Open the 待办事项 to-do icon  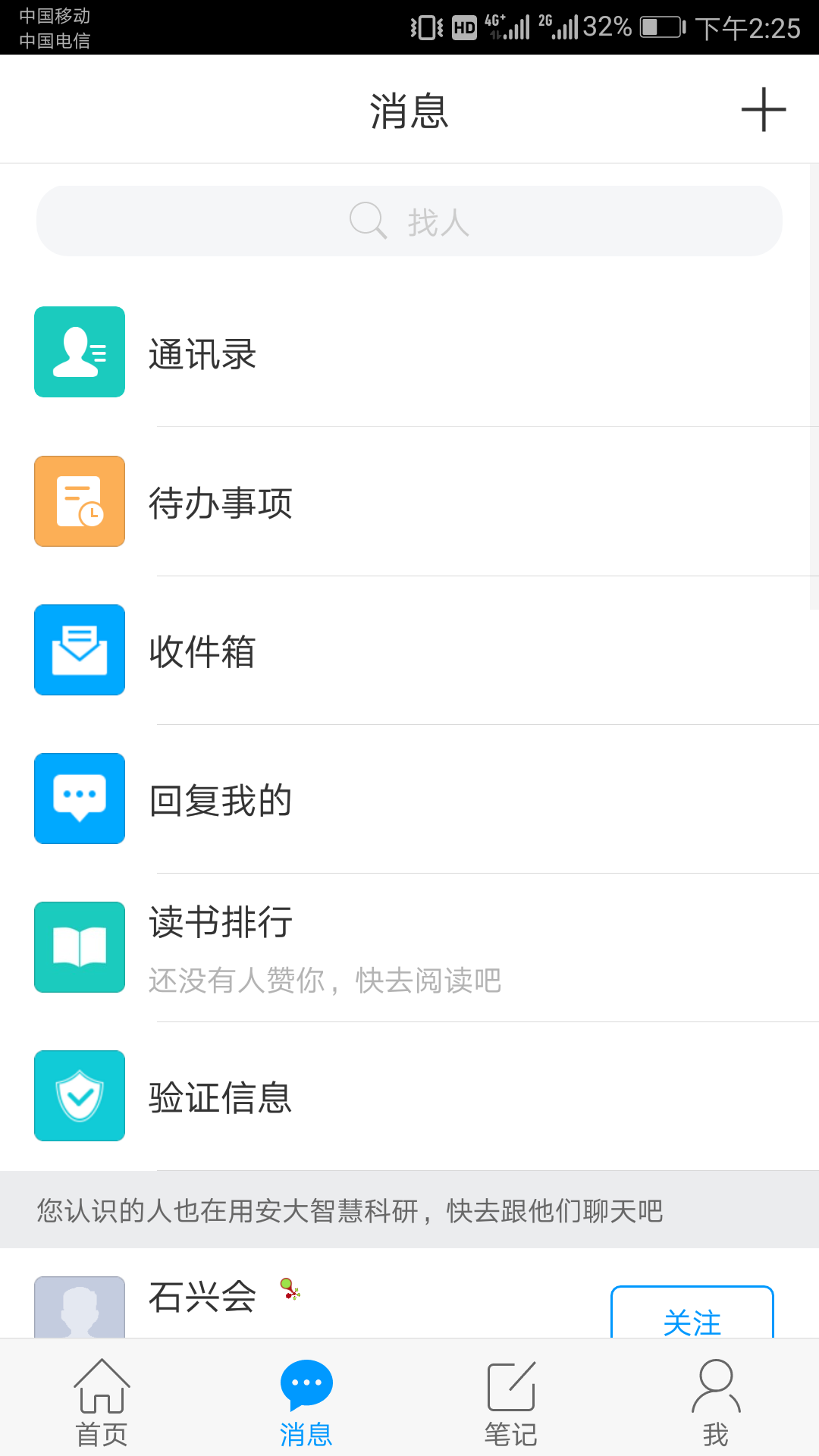click(79, 500)
